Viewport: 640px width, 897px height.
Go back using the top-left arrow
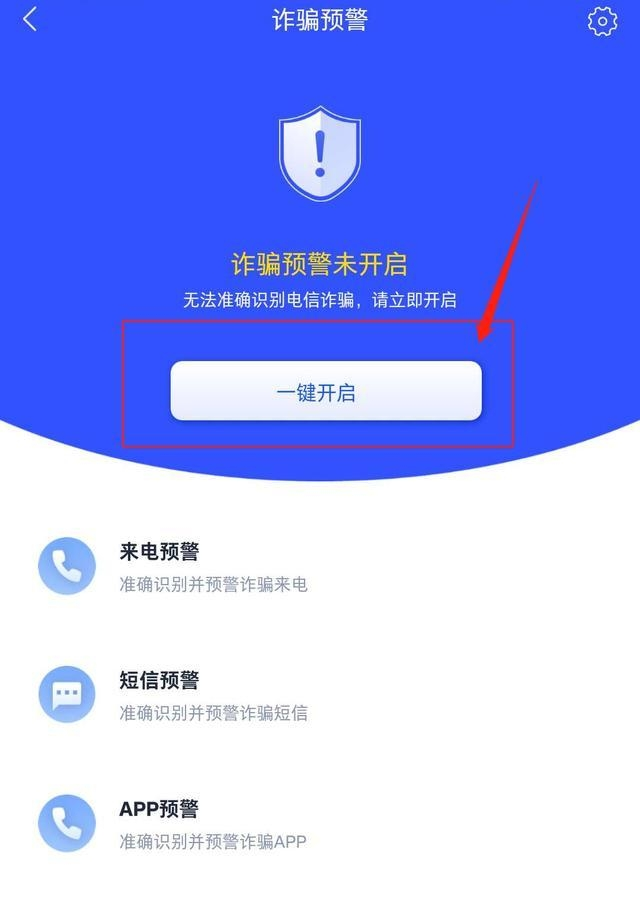click(x=30, y=19)
